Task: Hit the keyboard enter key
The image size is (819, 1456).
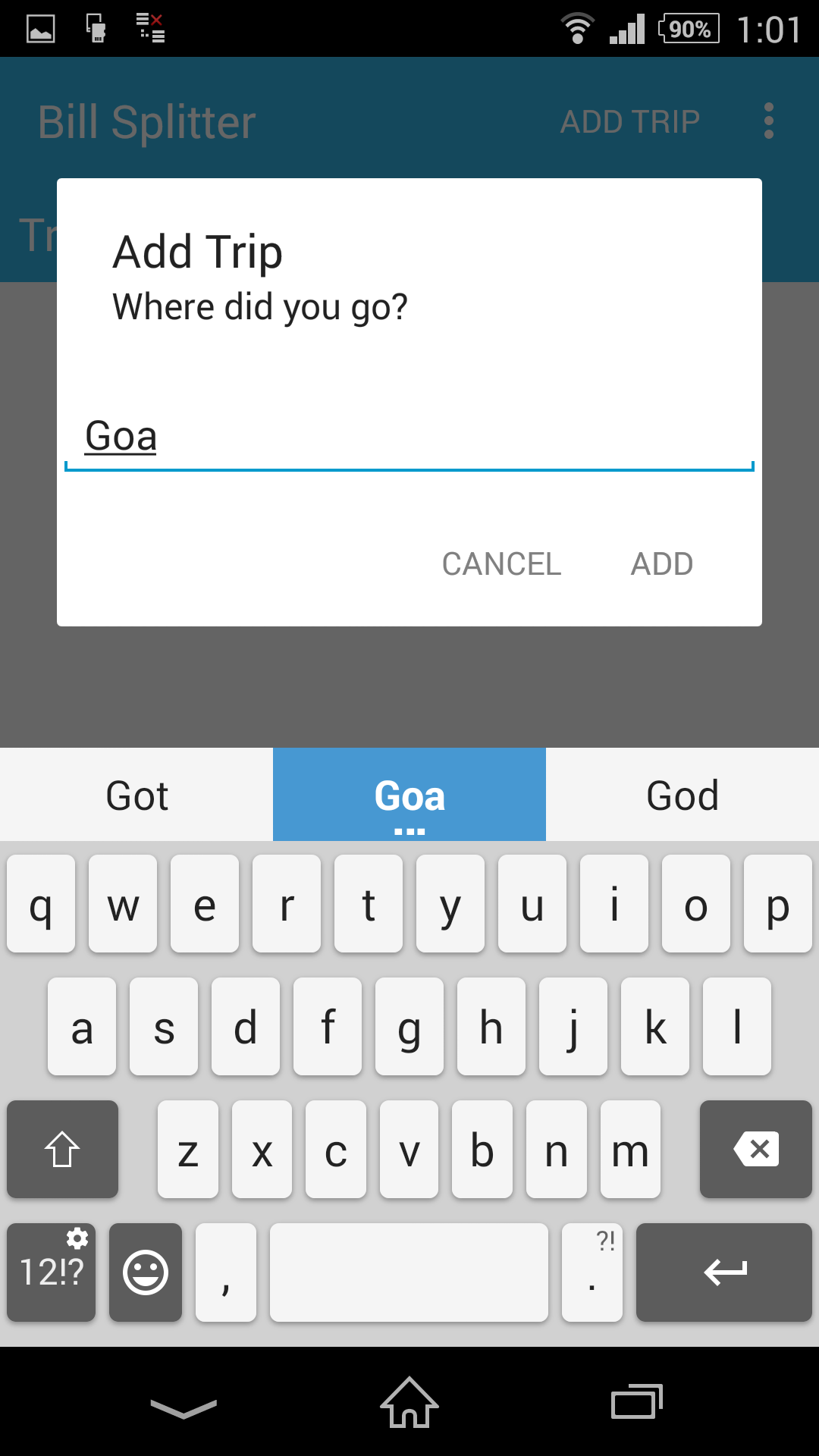Action: pyautogui.click(x=724, y=1272)
